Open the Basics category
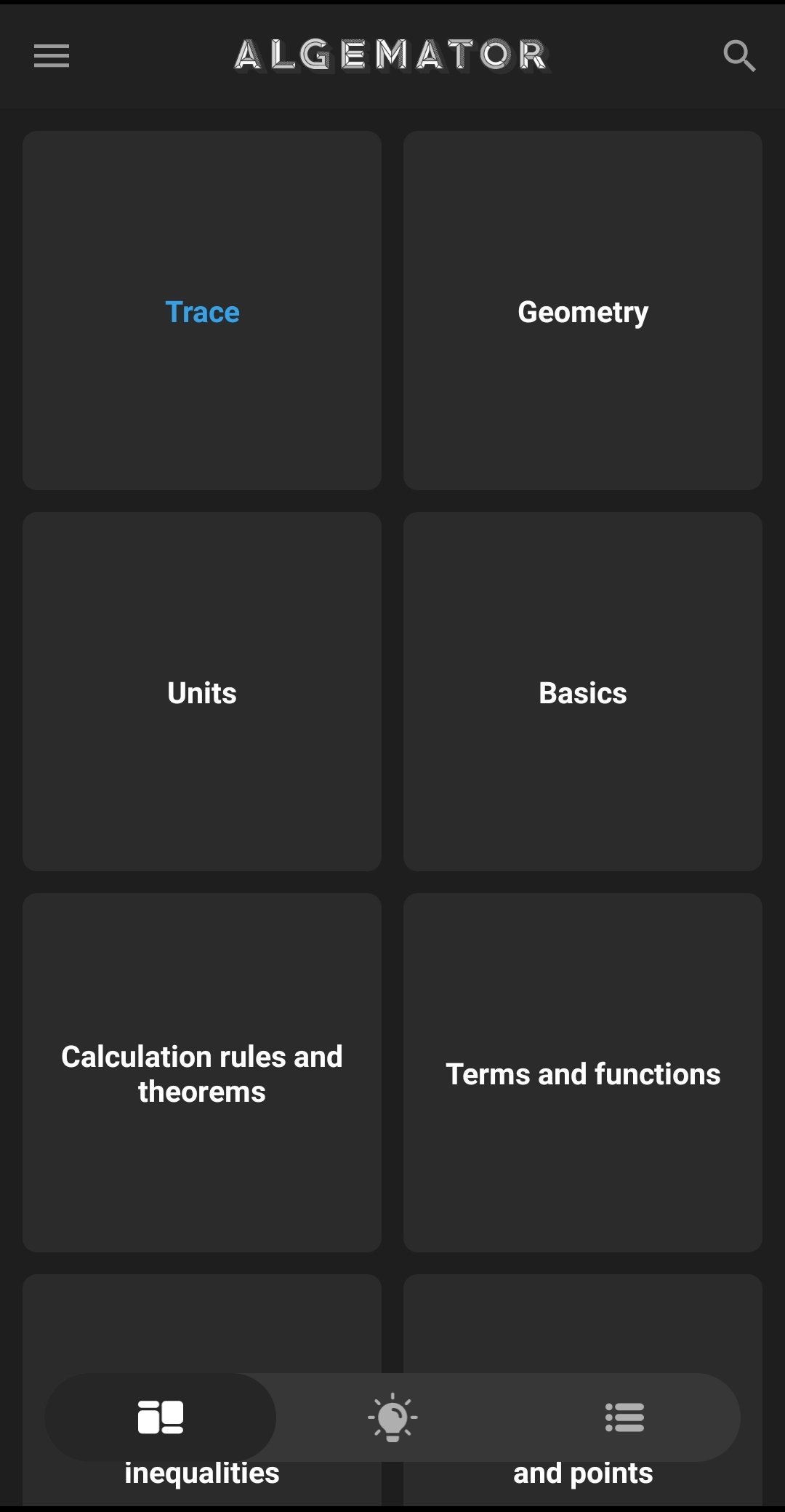The image size is (785, 1512). click(583, 692)
